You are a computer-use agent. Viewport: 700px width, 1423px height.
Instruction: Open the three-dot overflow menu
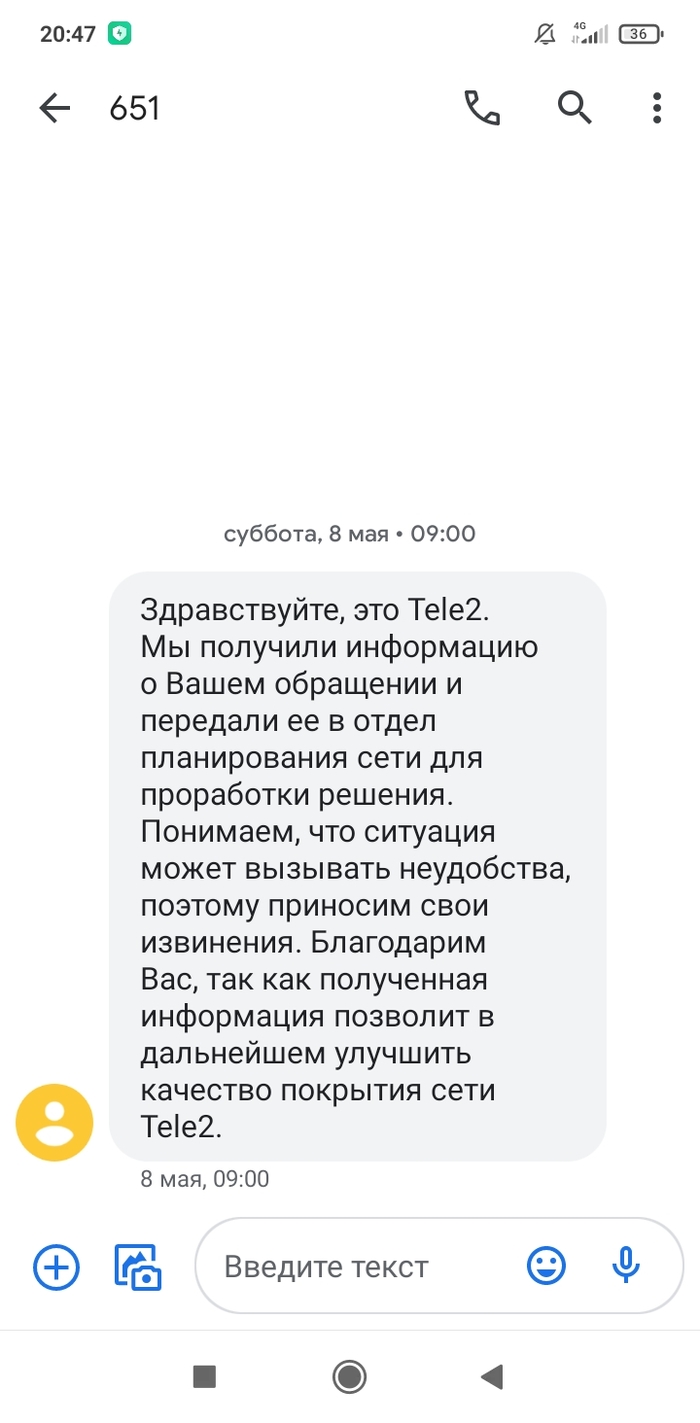657,108
